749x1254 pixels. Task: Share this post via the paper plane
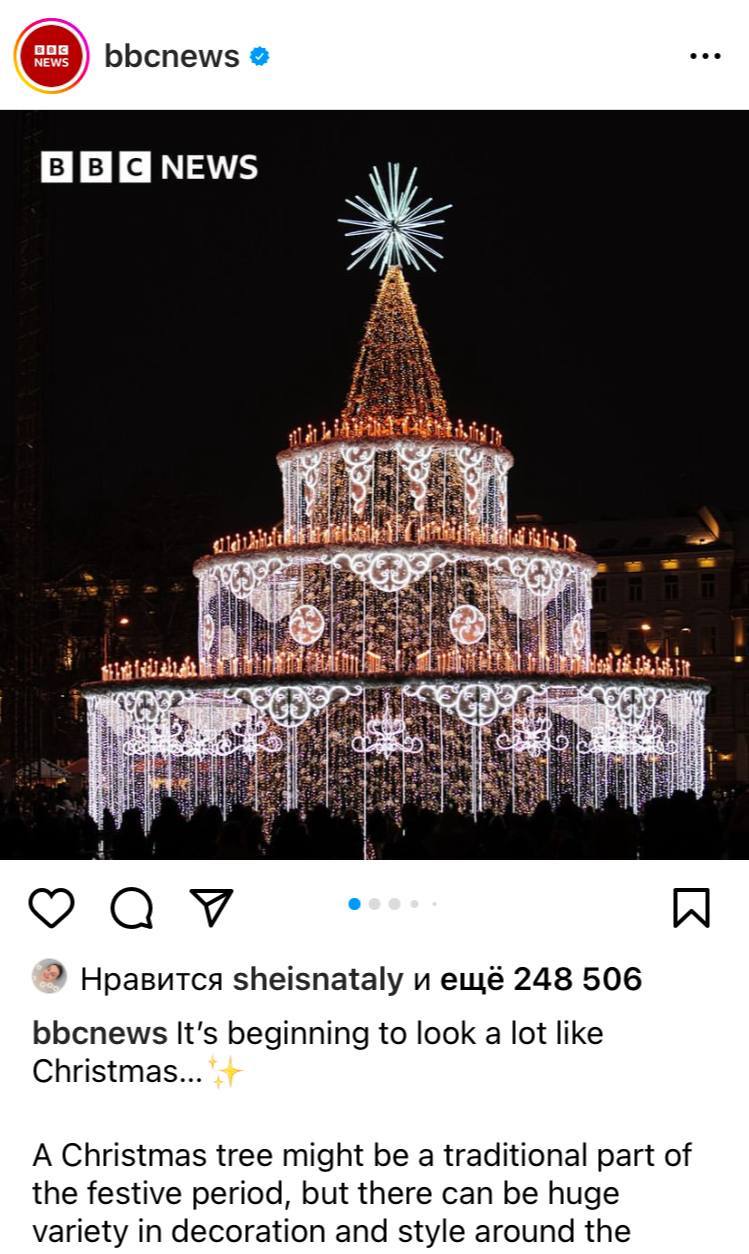point(211,907)
